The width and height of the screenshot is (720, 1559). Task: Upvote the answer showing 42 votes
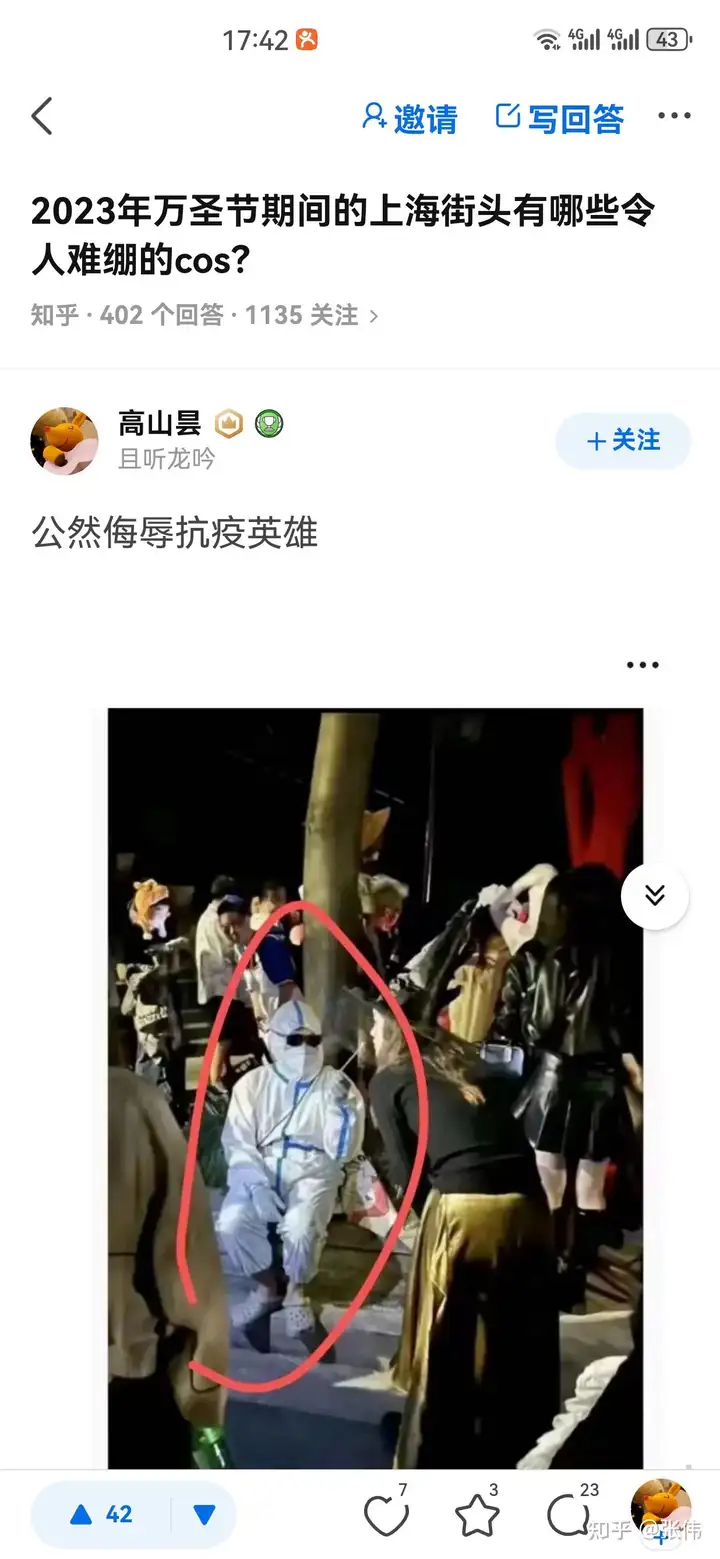[x=101, y=1514]
